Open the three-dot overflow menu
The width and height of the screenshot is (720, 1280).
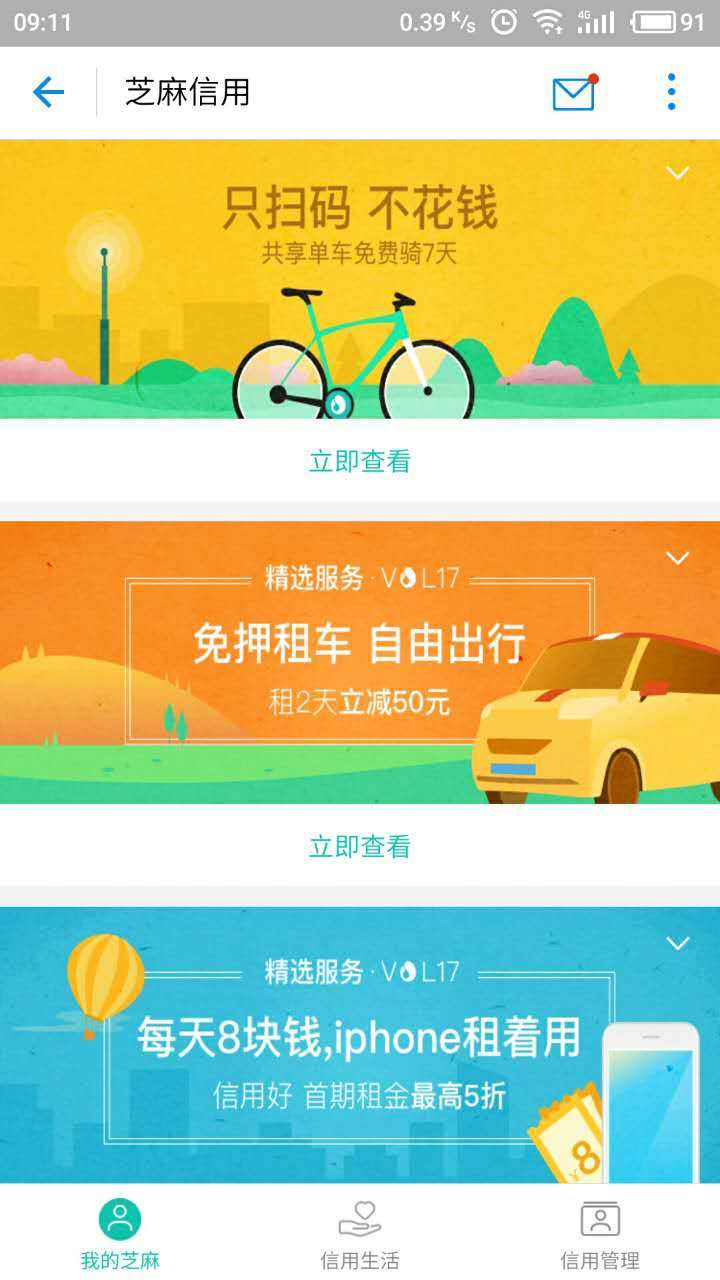[x=671, y=93]
